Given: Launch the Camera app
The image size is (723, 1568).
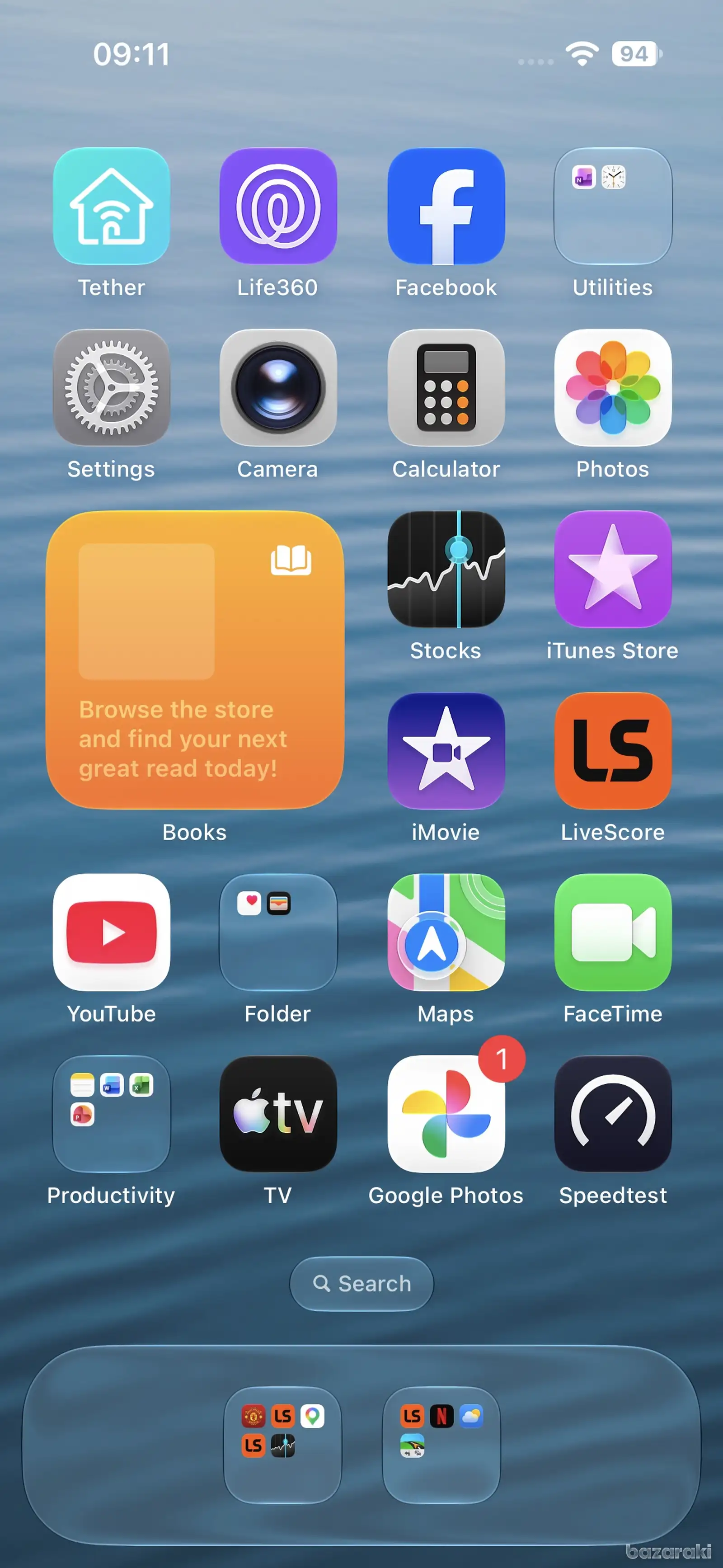Looking at the screenshot, I should tap(278, 387).
